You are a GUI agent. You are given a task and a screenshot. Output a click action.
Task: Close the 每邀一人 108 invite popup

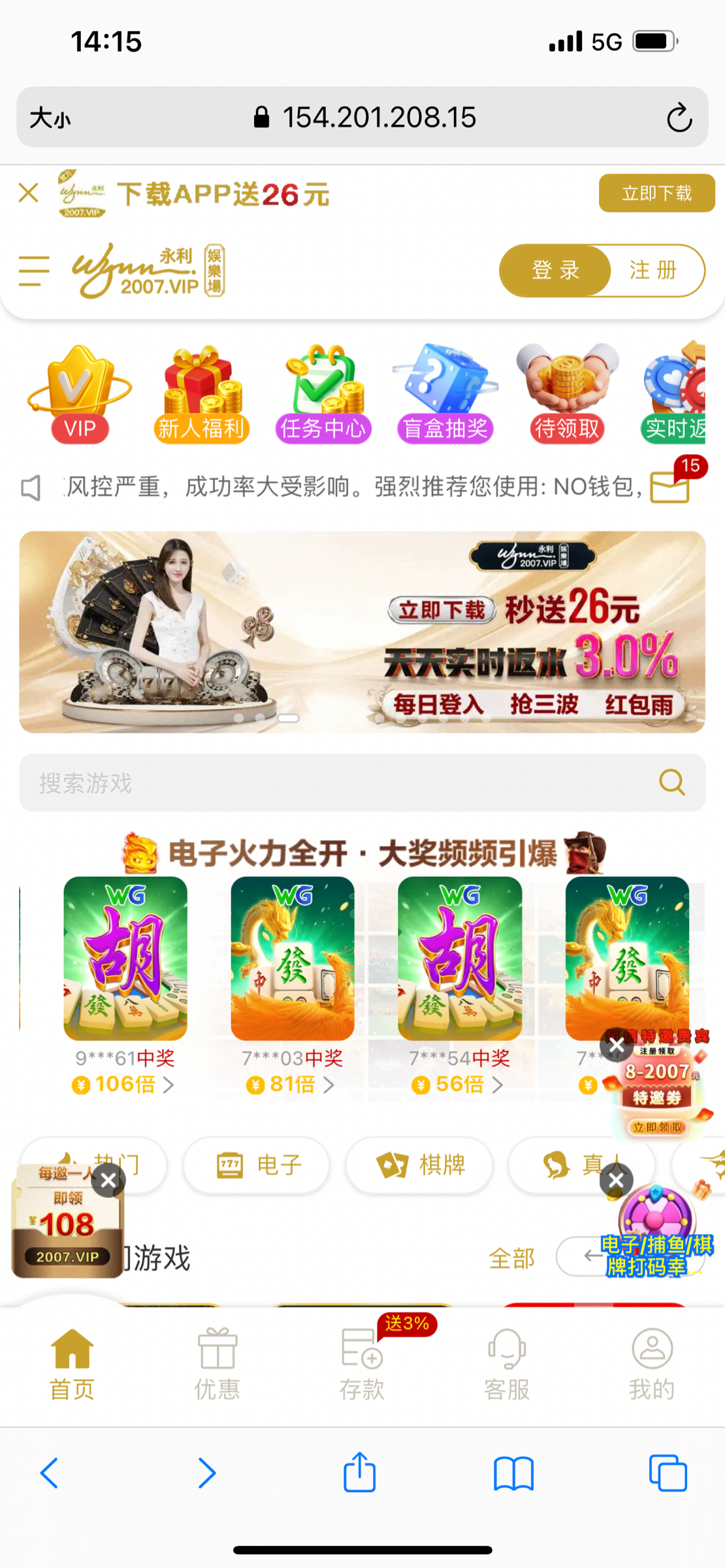pos(108,1180)
